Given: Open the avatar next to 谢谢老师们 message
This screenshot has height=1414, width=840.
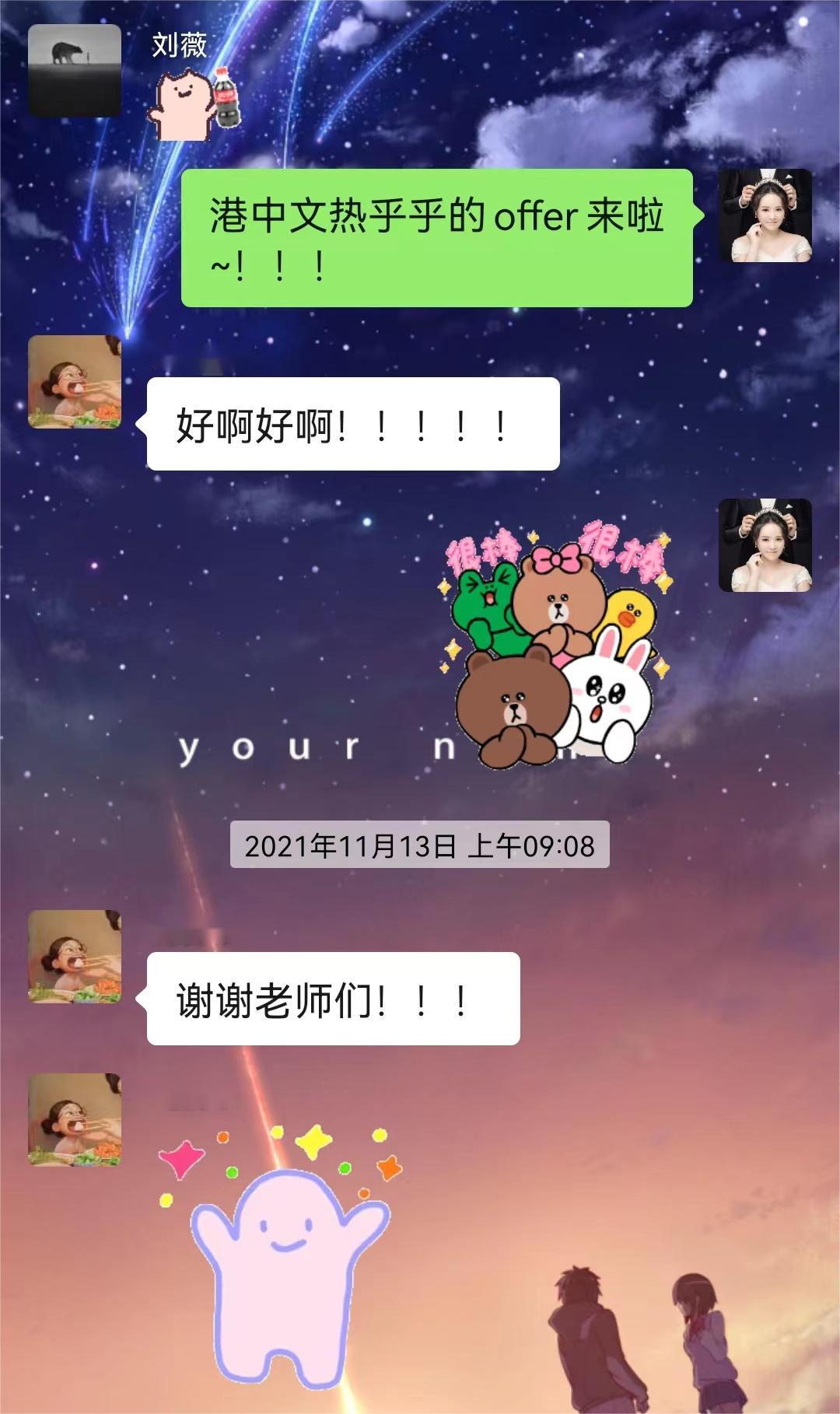Looking at the screenshot, I should pyautogui.click(x=75, y=957).
